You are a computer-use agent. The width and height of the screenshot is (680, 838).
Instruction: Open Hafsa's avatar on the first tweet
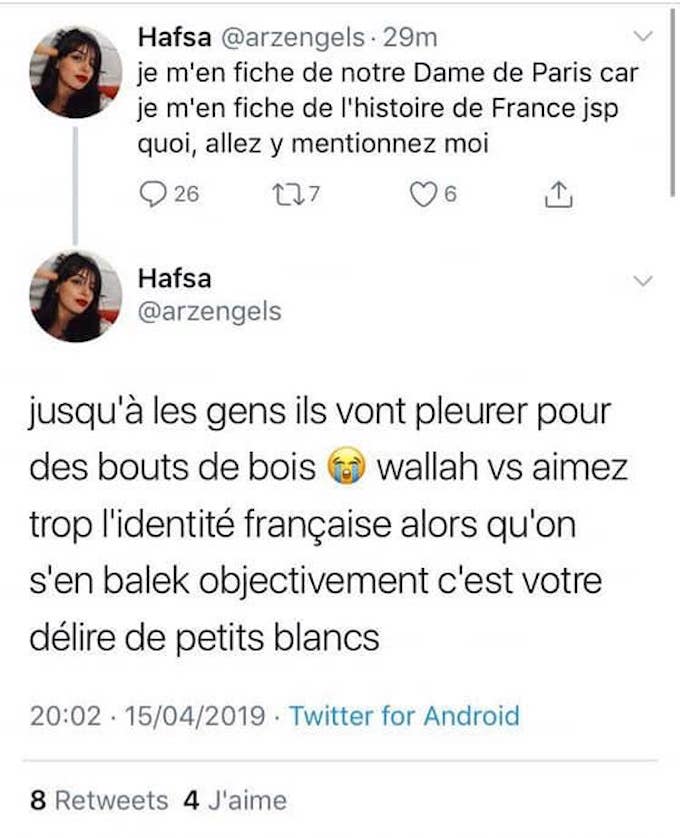pyautogui.click(x=76, y=72)
